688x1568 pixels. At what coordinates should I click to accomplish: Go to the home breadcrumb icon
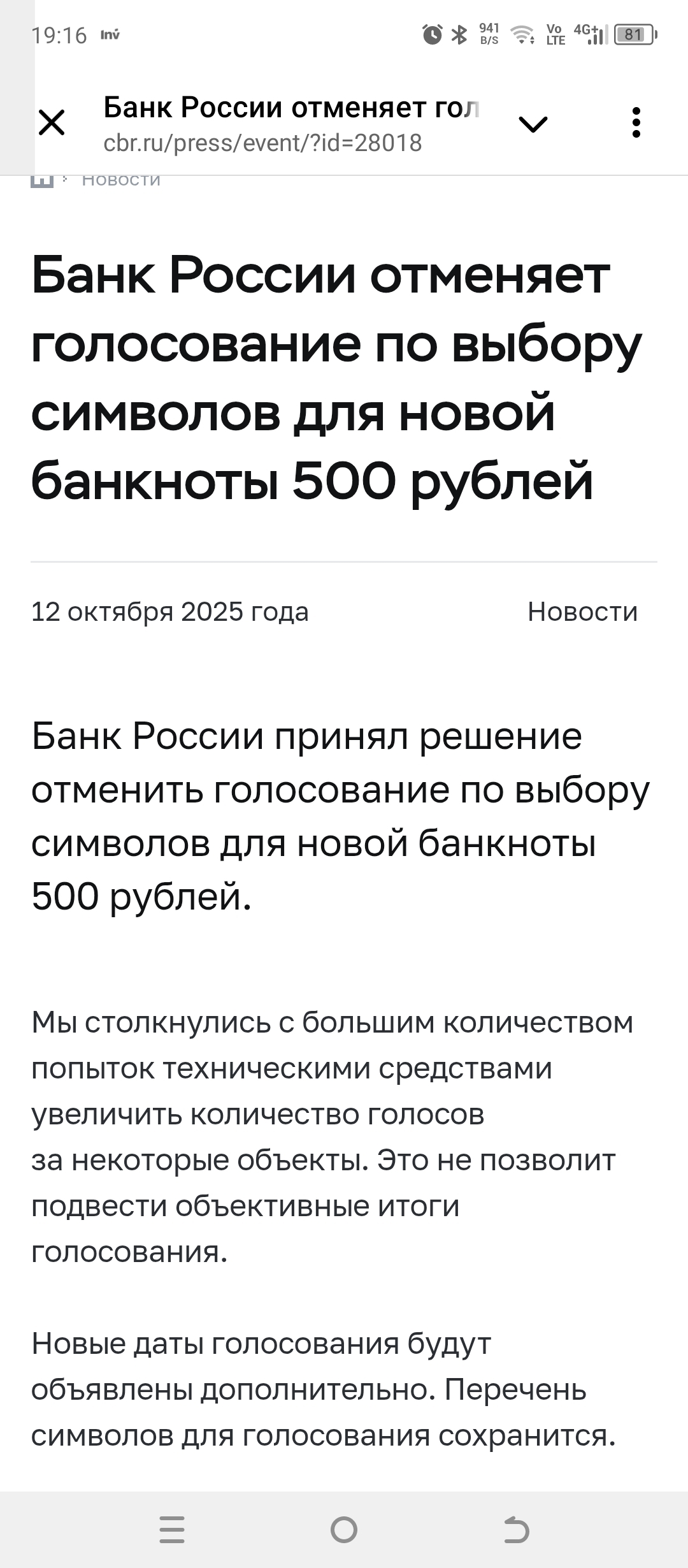[x=42, y=181]
